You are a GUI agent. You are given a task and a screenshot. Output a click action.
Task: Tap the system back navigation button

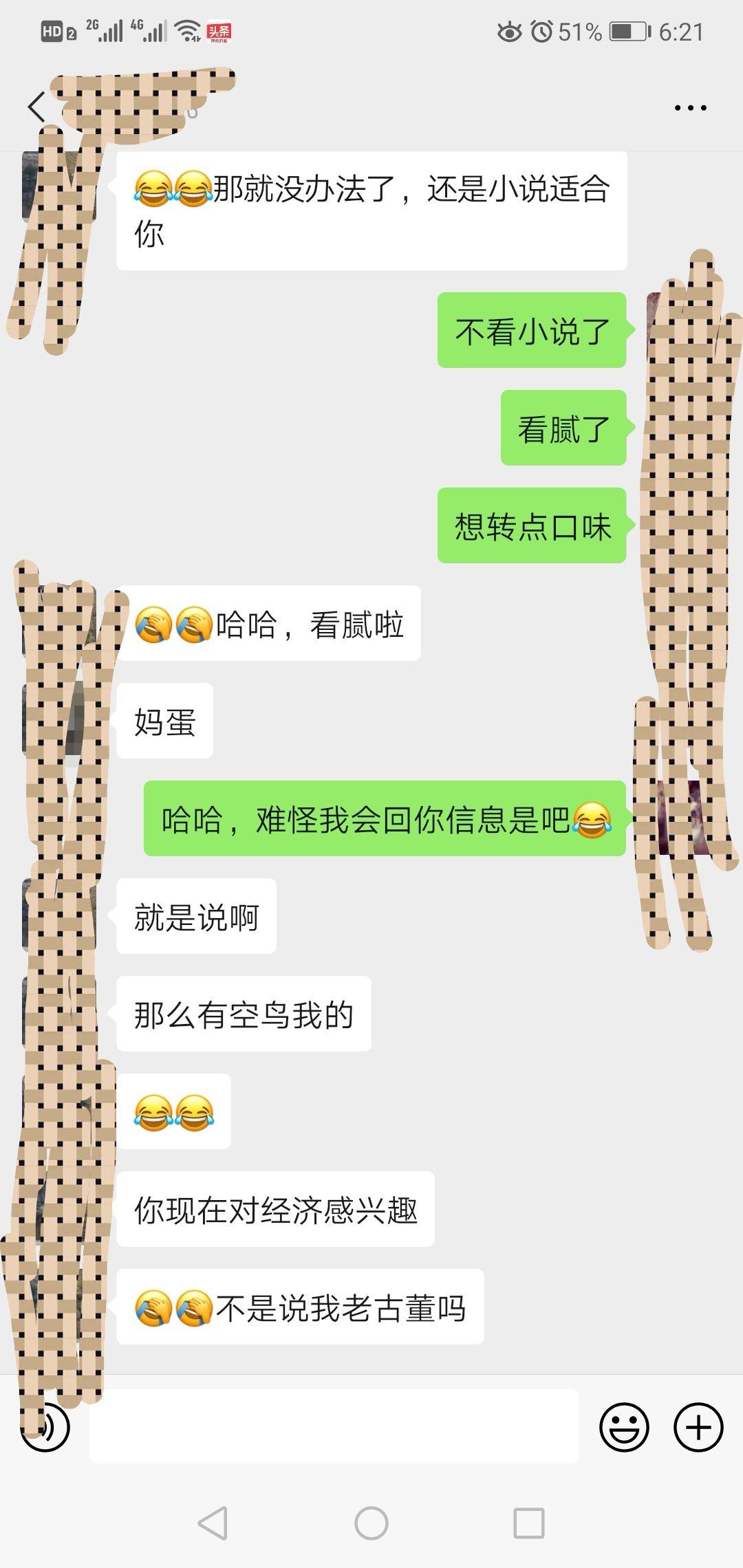pyautogui.click(x=213, y=1523)
